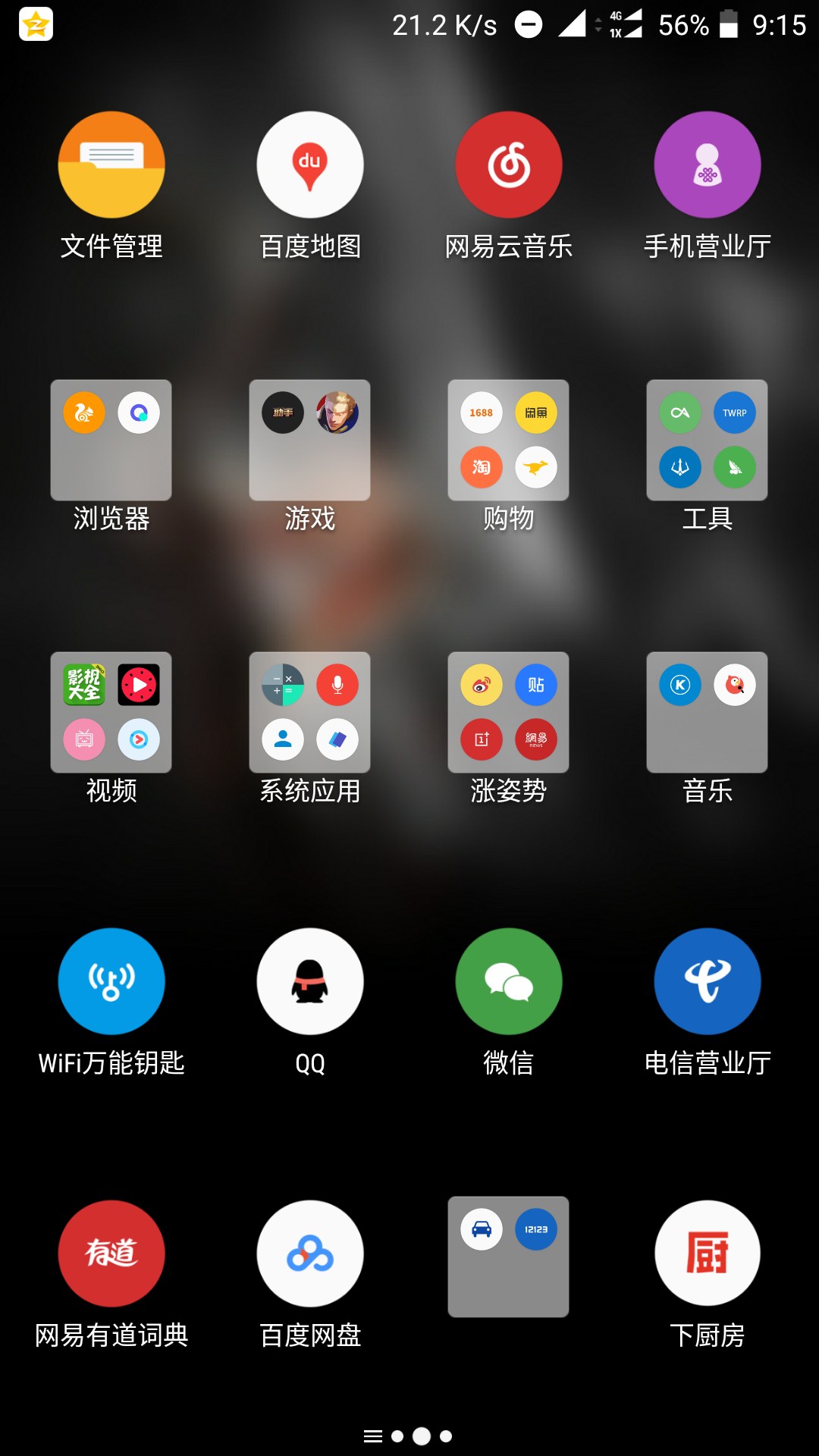The image size is (819, 1456).
Task: Open the 购物 shopping folder
Action: point(509,440)
